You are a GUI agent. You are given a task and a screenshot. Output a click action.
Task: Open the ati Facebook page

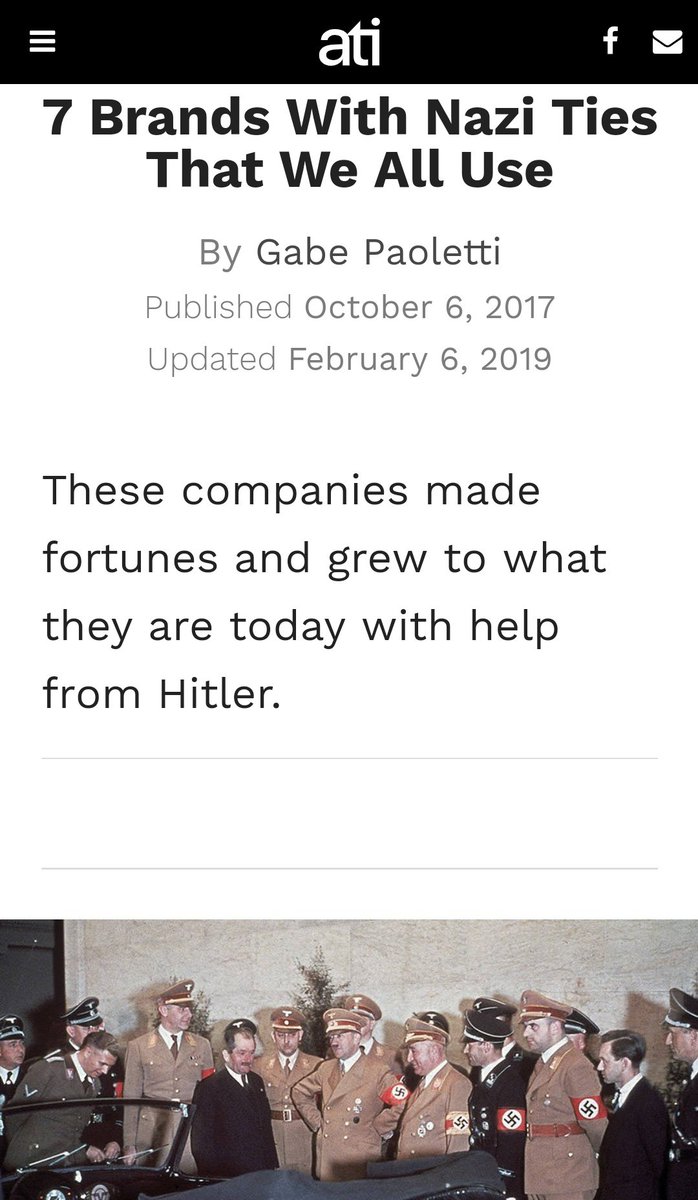click(x=610, y=42)
